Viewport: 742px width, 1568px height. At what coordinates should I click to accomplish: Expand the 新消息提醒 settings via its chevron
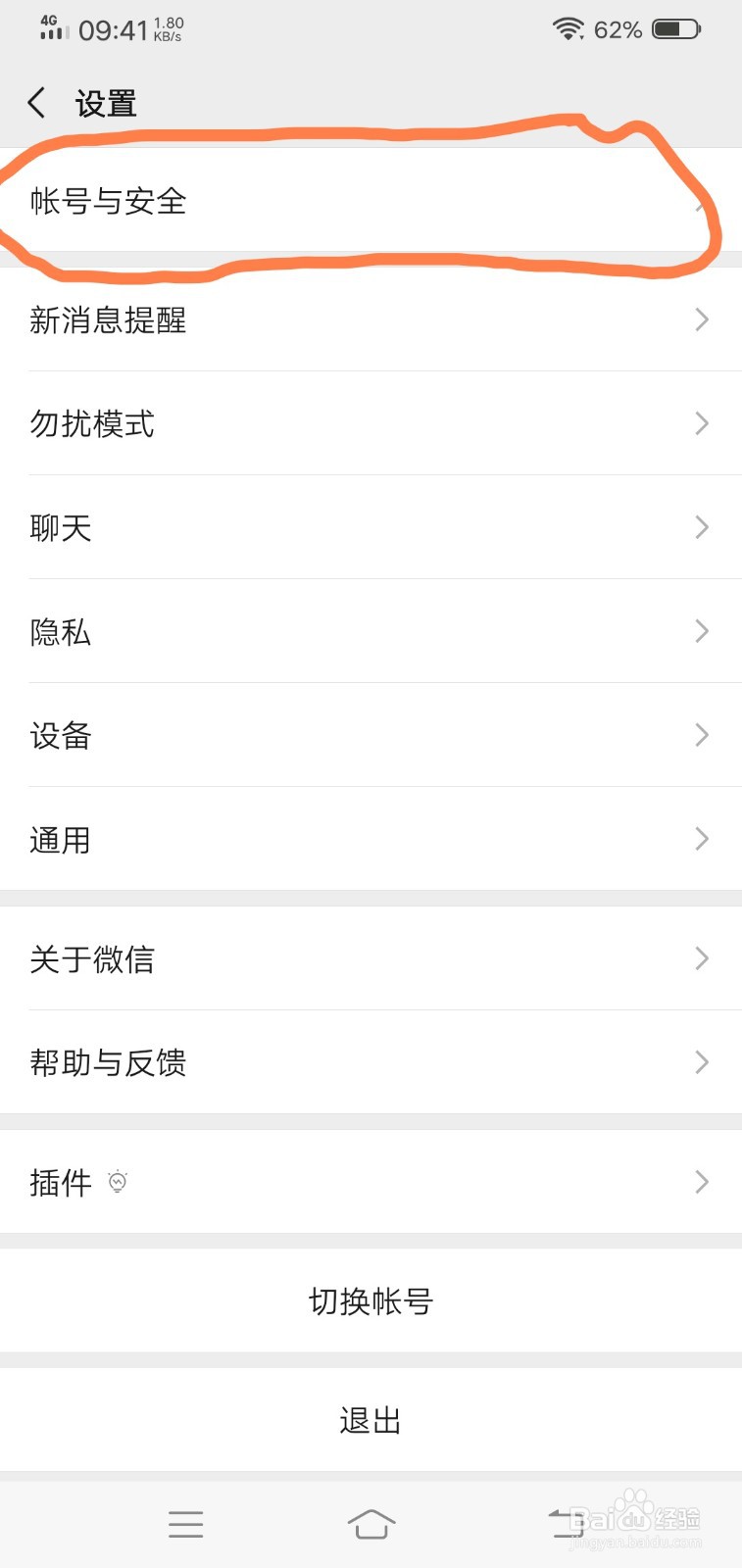pos(700,319)
